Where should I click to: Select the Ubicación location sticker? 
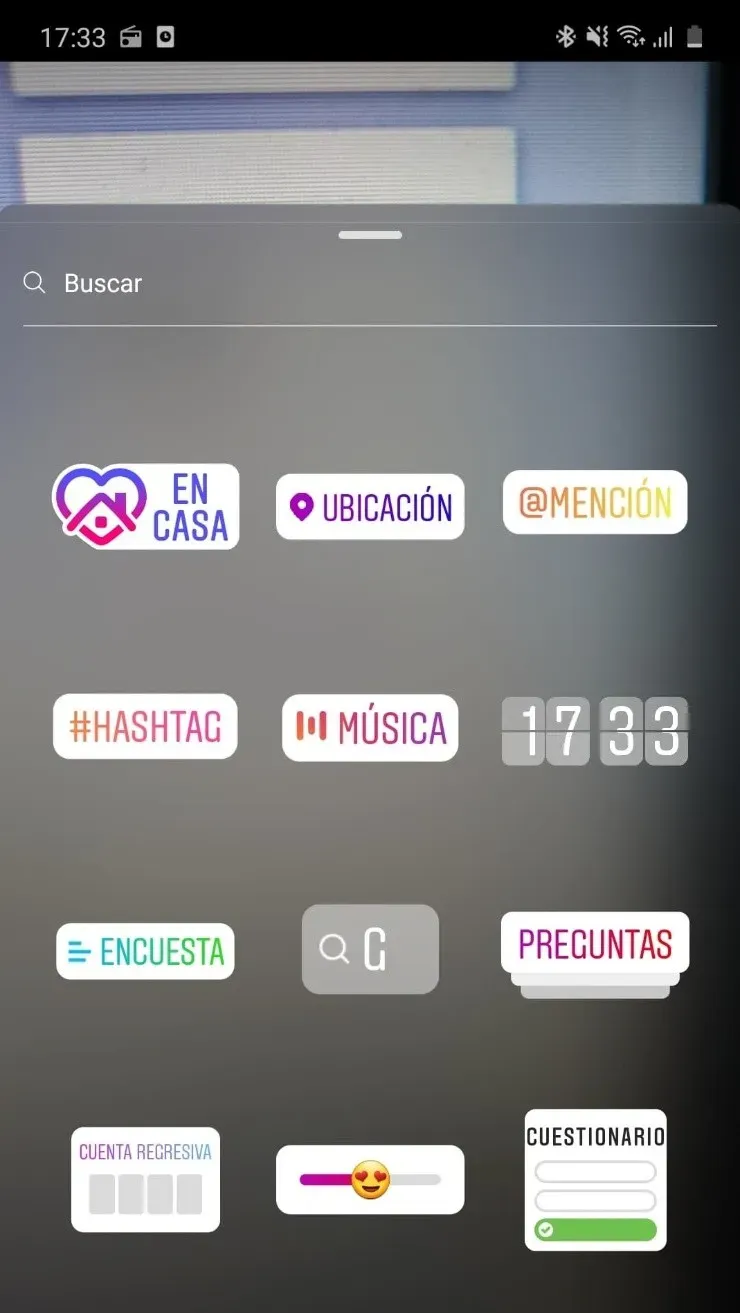(370, 507)
